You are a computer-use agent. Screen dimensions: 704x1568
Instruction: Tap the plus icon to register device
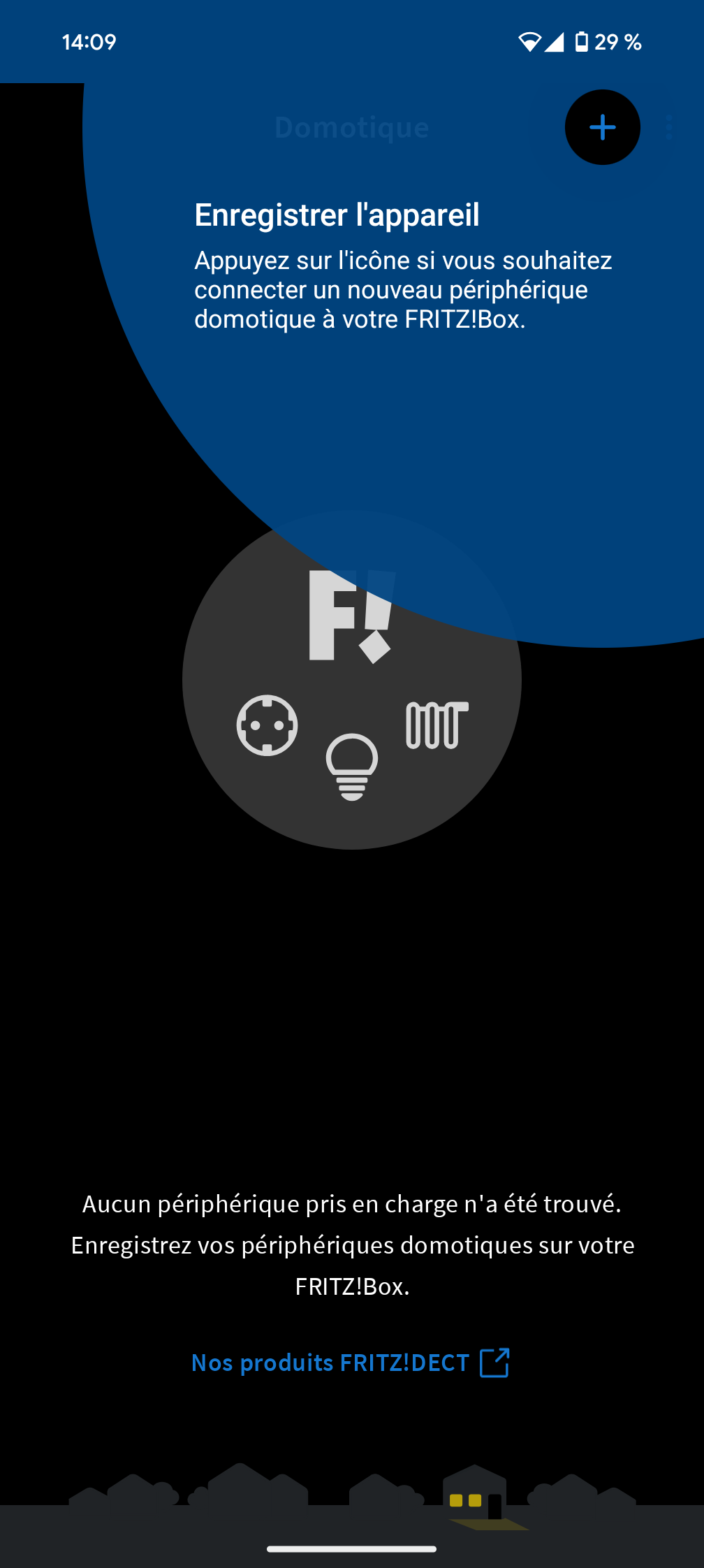point(602,128)
